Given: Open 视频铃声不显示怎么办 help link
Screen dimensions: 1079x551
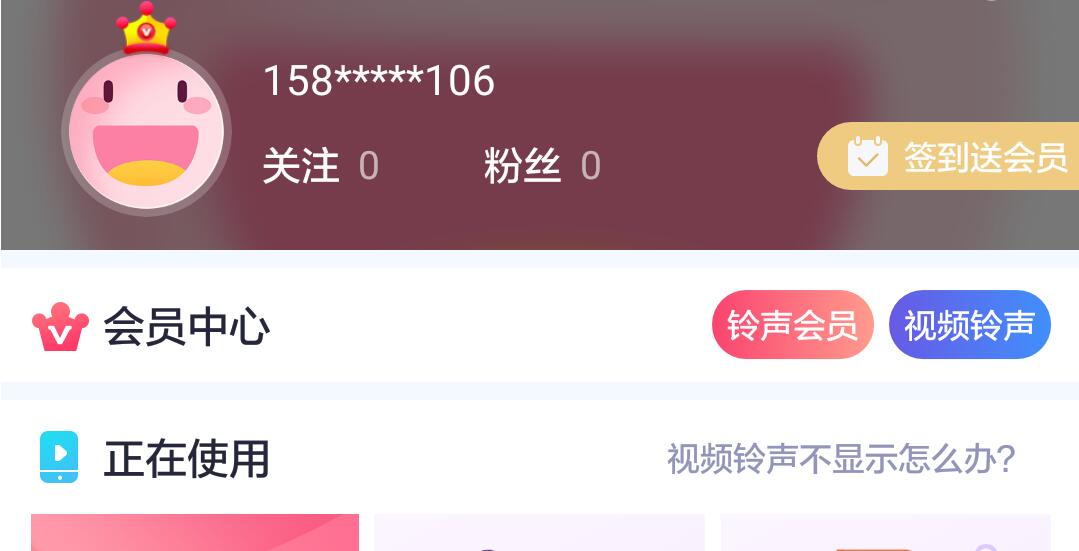Looking at the screenshot, I should pyautogui.click(x=841, y=459).
